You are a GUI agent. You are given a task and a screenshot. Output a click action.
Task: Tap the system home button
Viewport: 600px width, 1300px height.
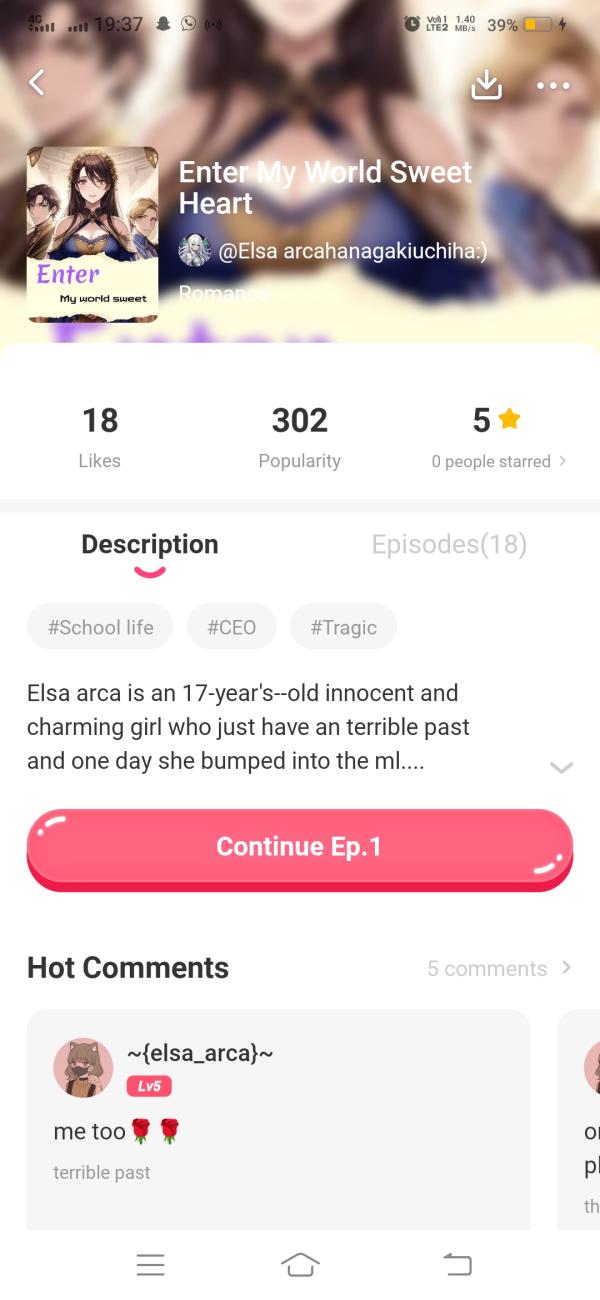[301, 1265]
